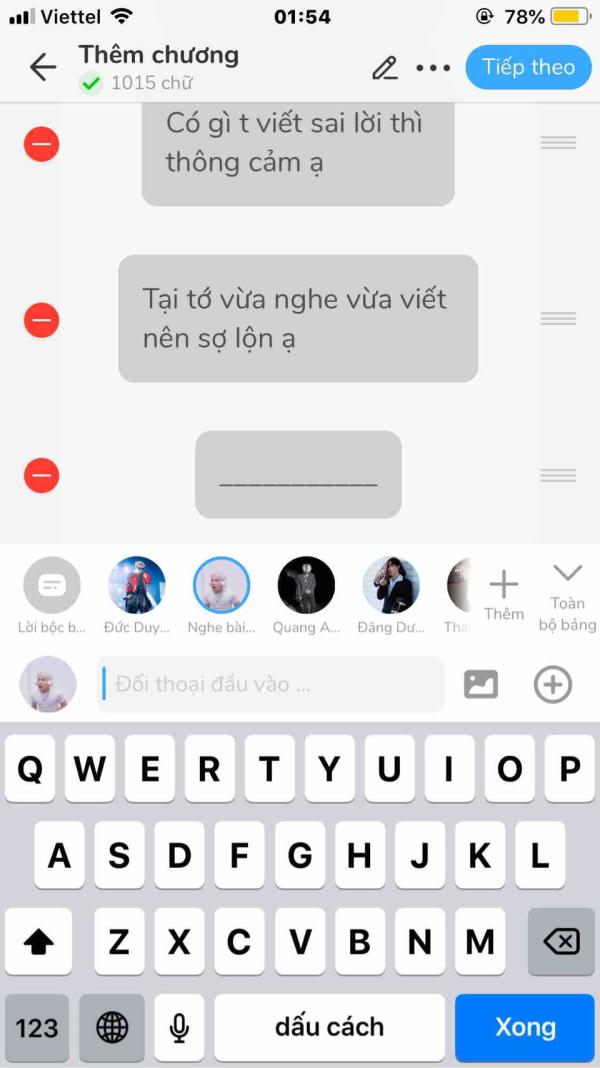
Task: Delete the 'Tại tớ vừa nghe' message
Action: pos(42,320)
